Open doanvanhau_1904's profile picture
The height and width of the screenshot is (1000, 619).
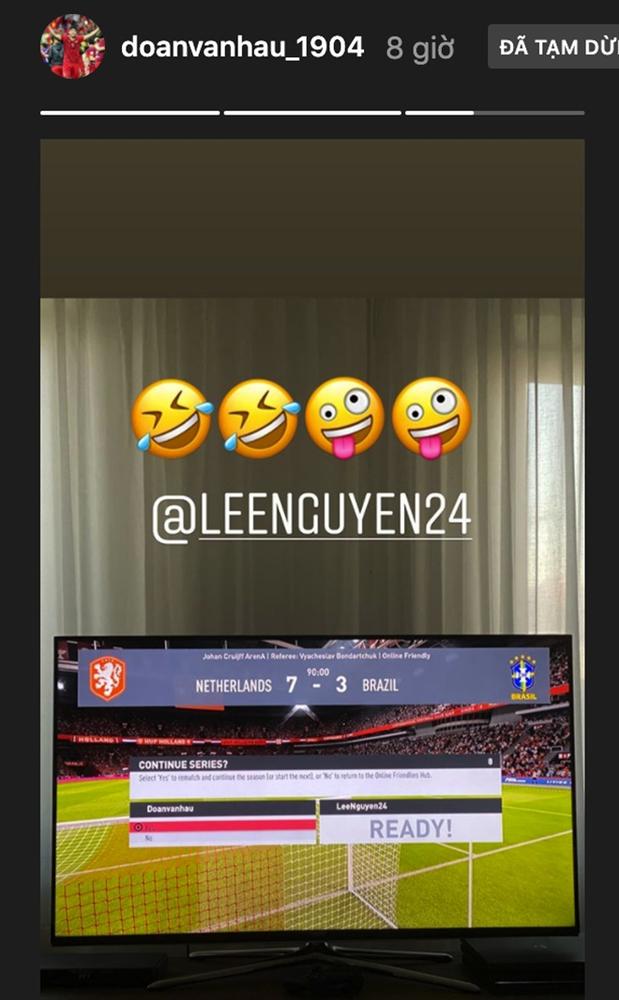tap(72, 46)
